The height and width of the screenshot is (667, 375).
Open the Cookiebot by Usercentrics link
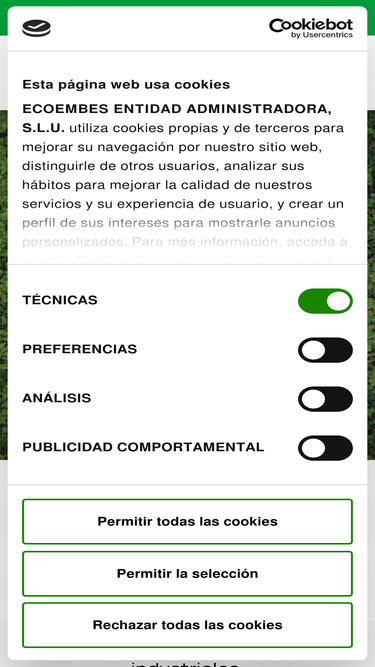click(311, 29)
